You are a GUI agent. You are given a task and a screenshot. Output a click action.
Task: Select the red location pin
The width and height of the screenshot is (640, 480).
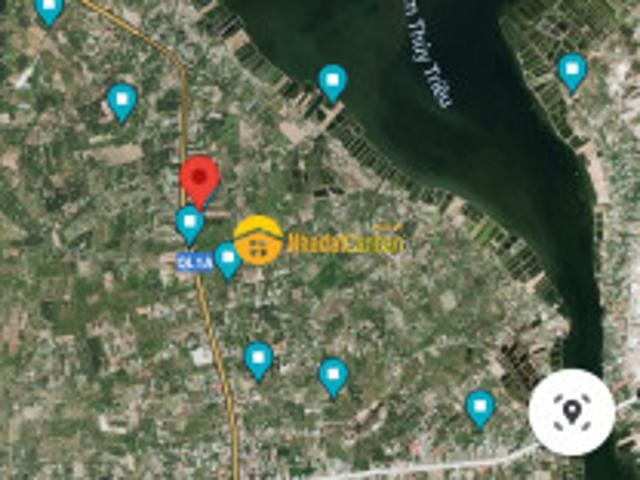coord(200,178)
